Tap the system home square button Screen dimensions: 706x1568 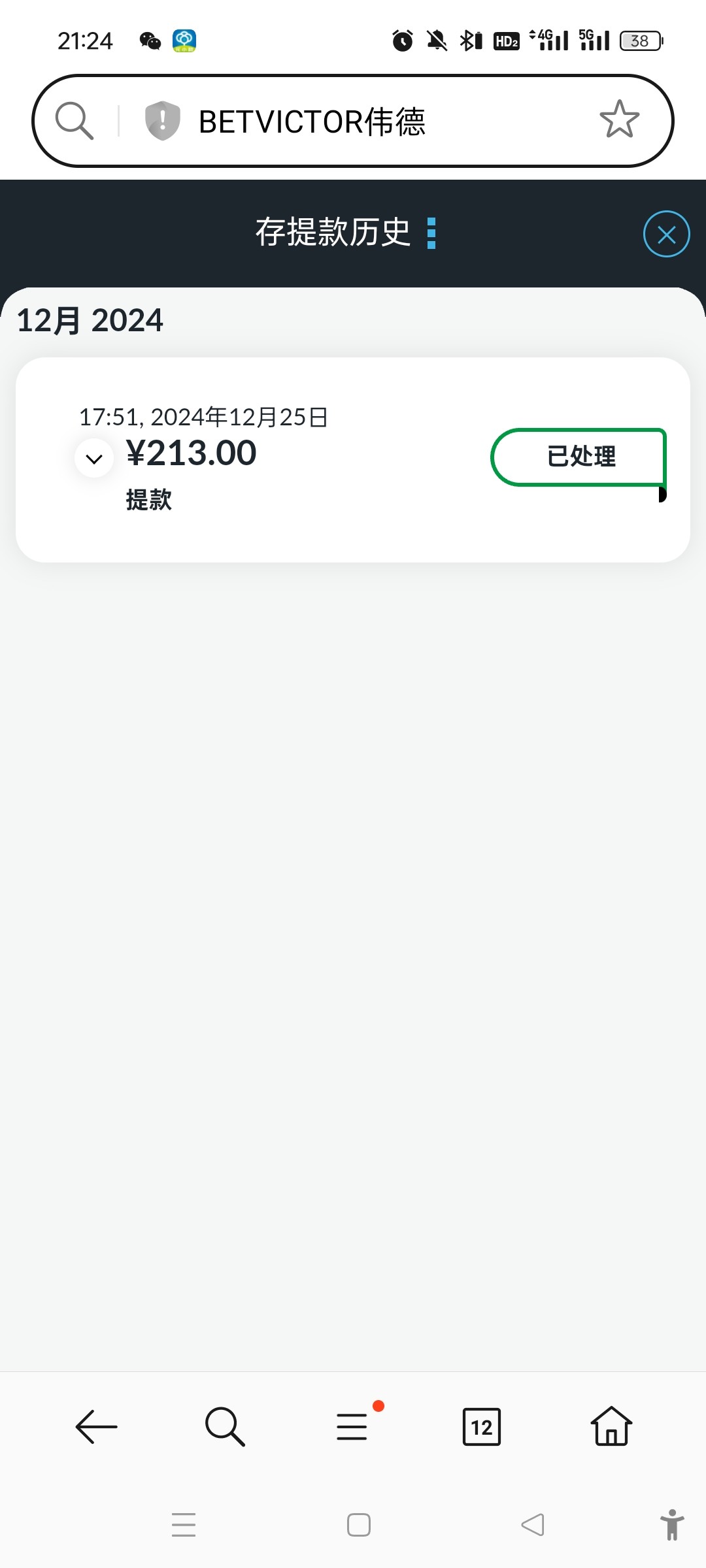pyautogui.click(x=358, y=1524)
